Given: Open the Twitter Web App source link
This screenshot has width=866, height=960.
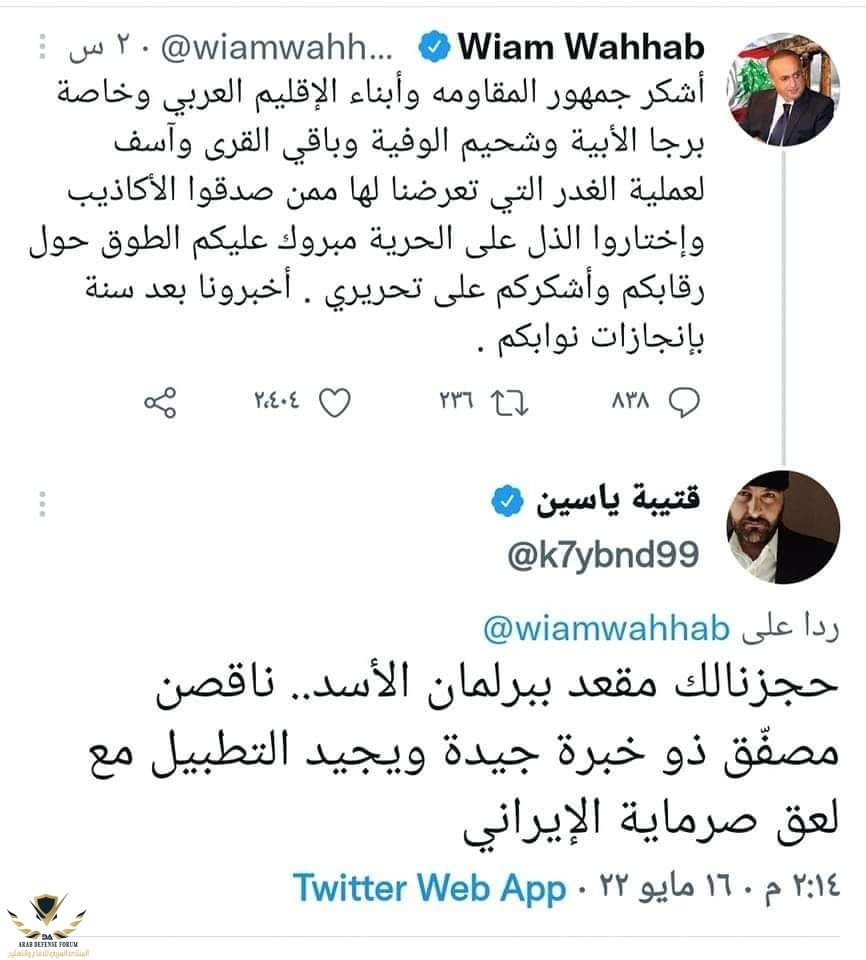Looking at the screenshot, I should pyautogui.click(x=429, y=886).
